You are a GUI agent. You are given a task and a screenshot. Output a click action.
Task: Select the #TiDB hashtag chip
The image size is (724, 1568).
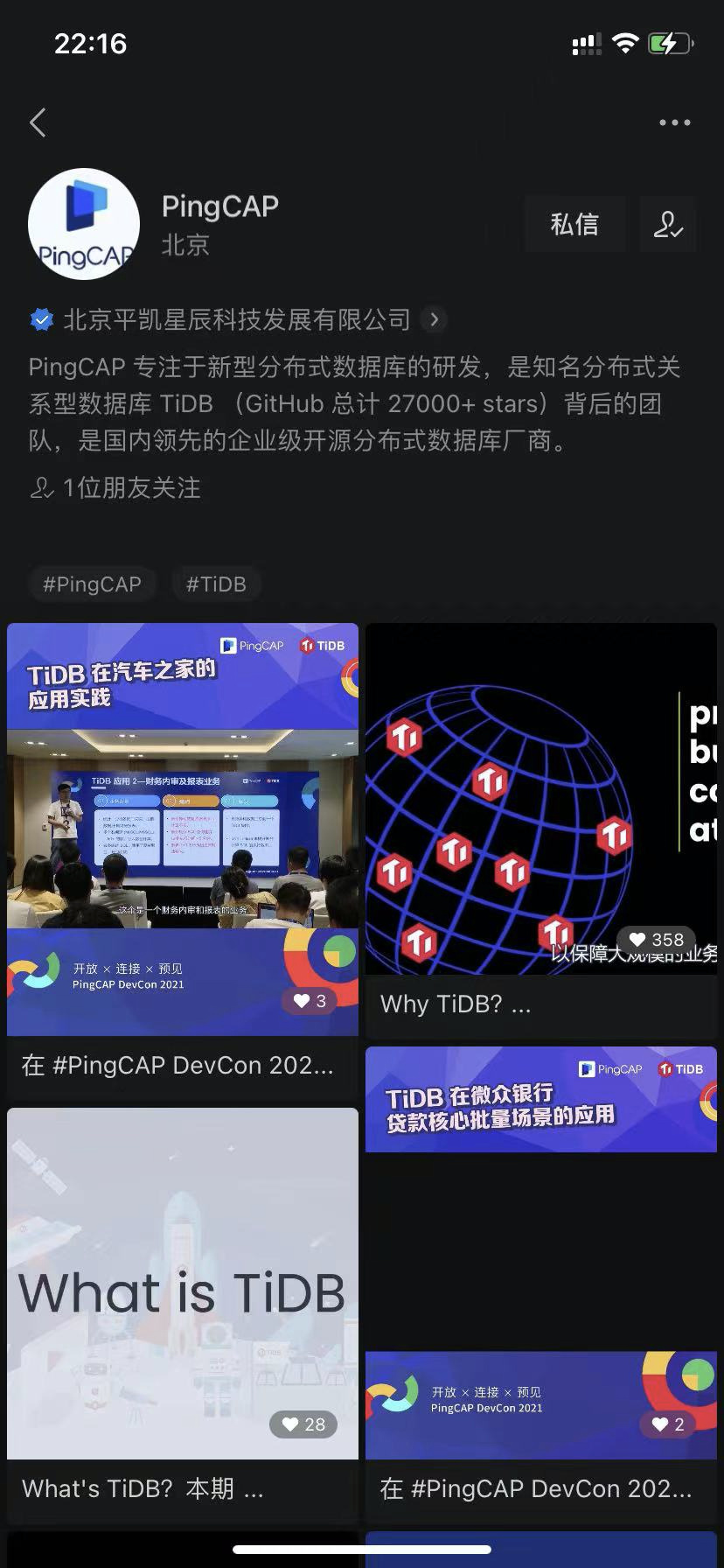click(x=216, y=584)
